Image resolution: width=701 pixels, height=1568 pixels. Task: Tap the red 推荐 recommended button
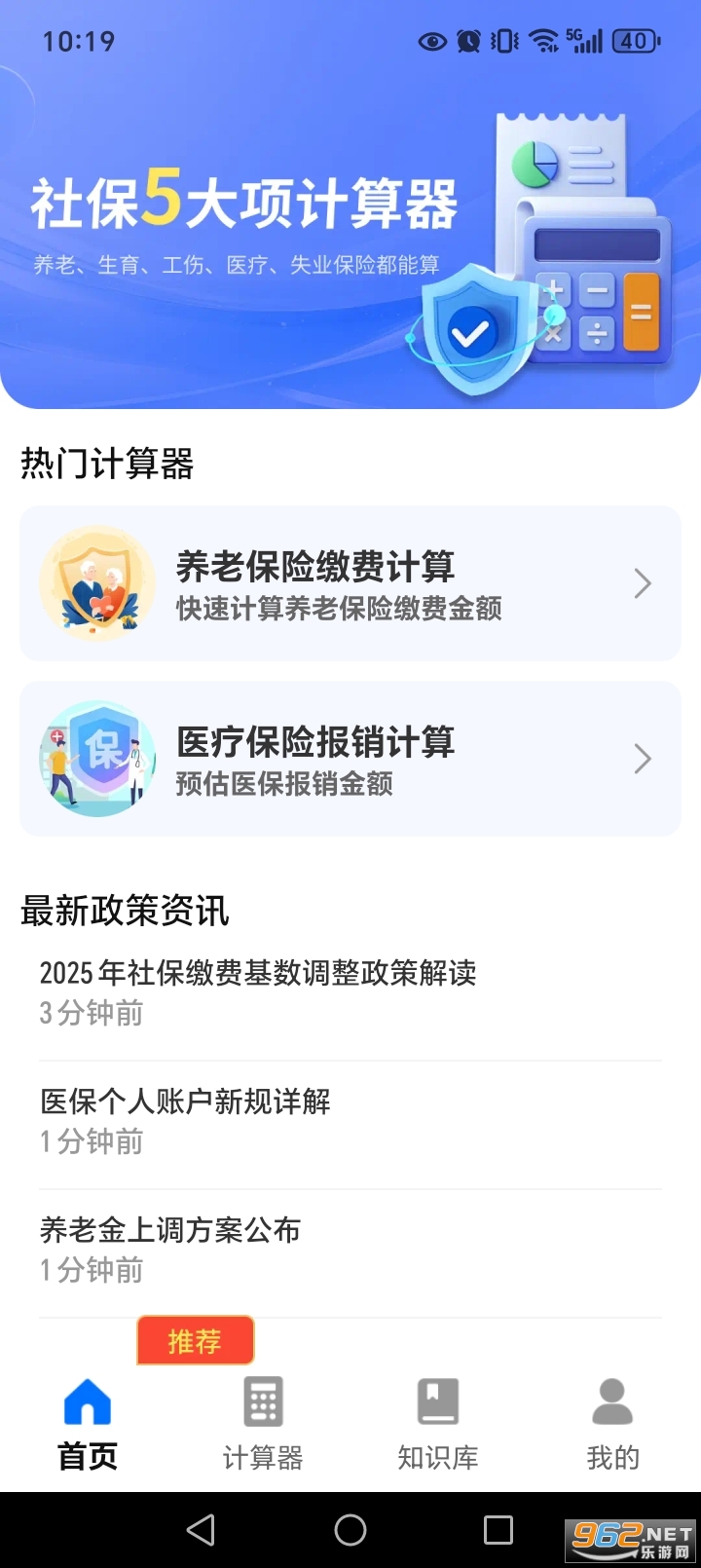[x=195, y=1341]
